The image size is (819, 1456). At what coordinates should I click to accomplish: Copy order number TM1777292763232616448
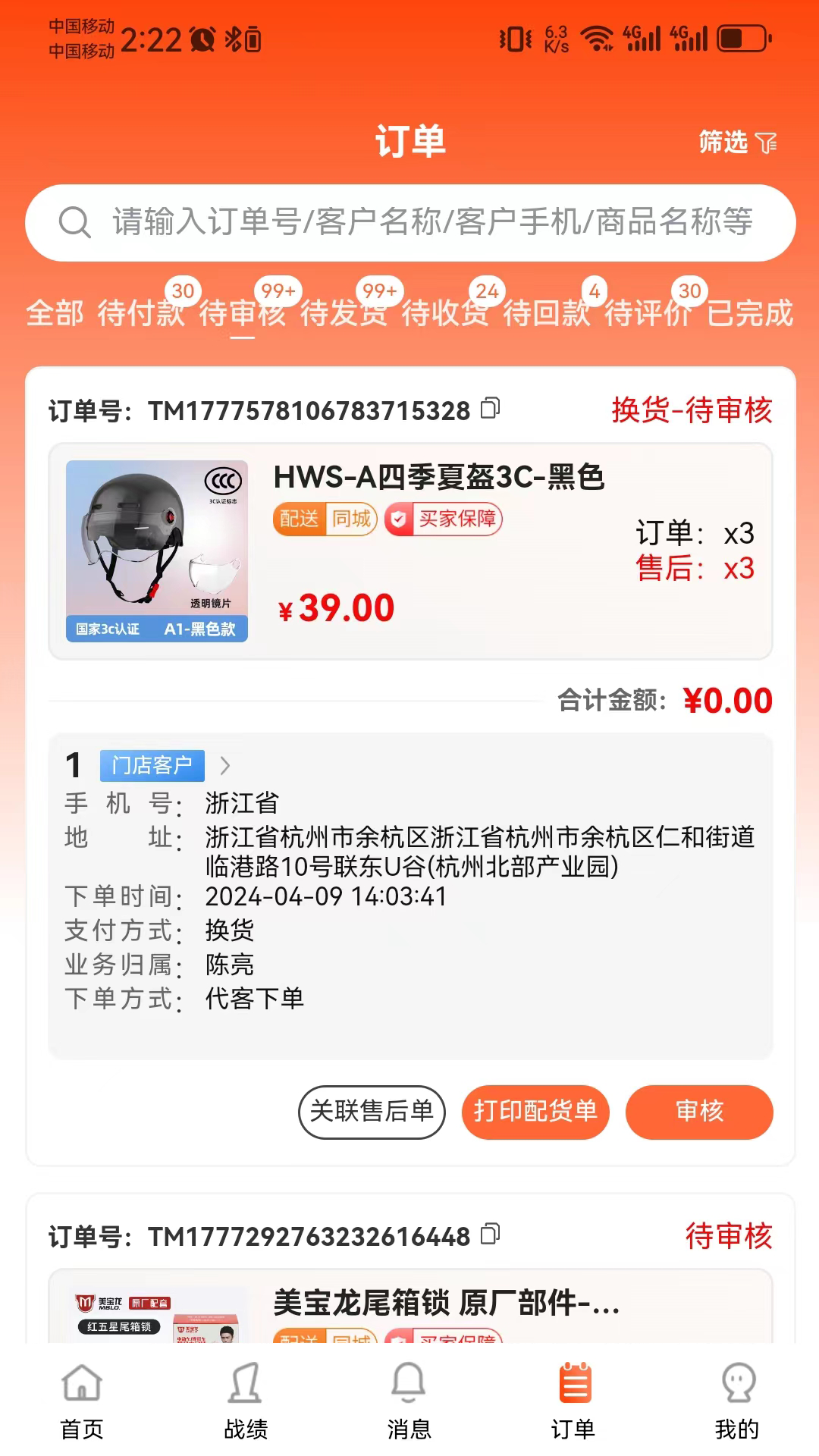[491, 1234]
